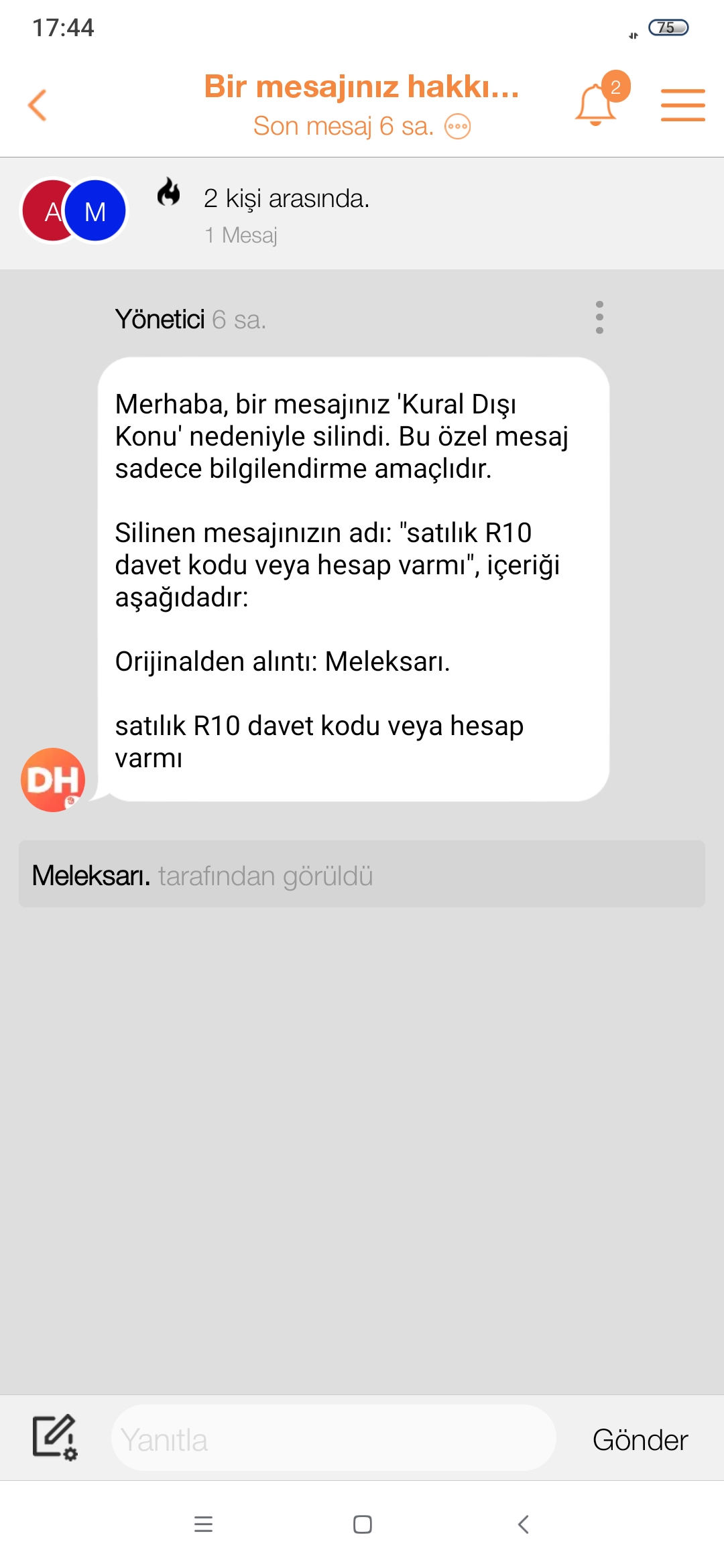Viewport: 724px width, 1568px height.
Task: Send the reply with Gönder
Action: pos(640,1440)
